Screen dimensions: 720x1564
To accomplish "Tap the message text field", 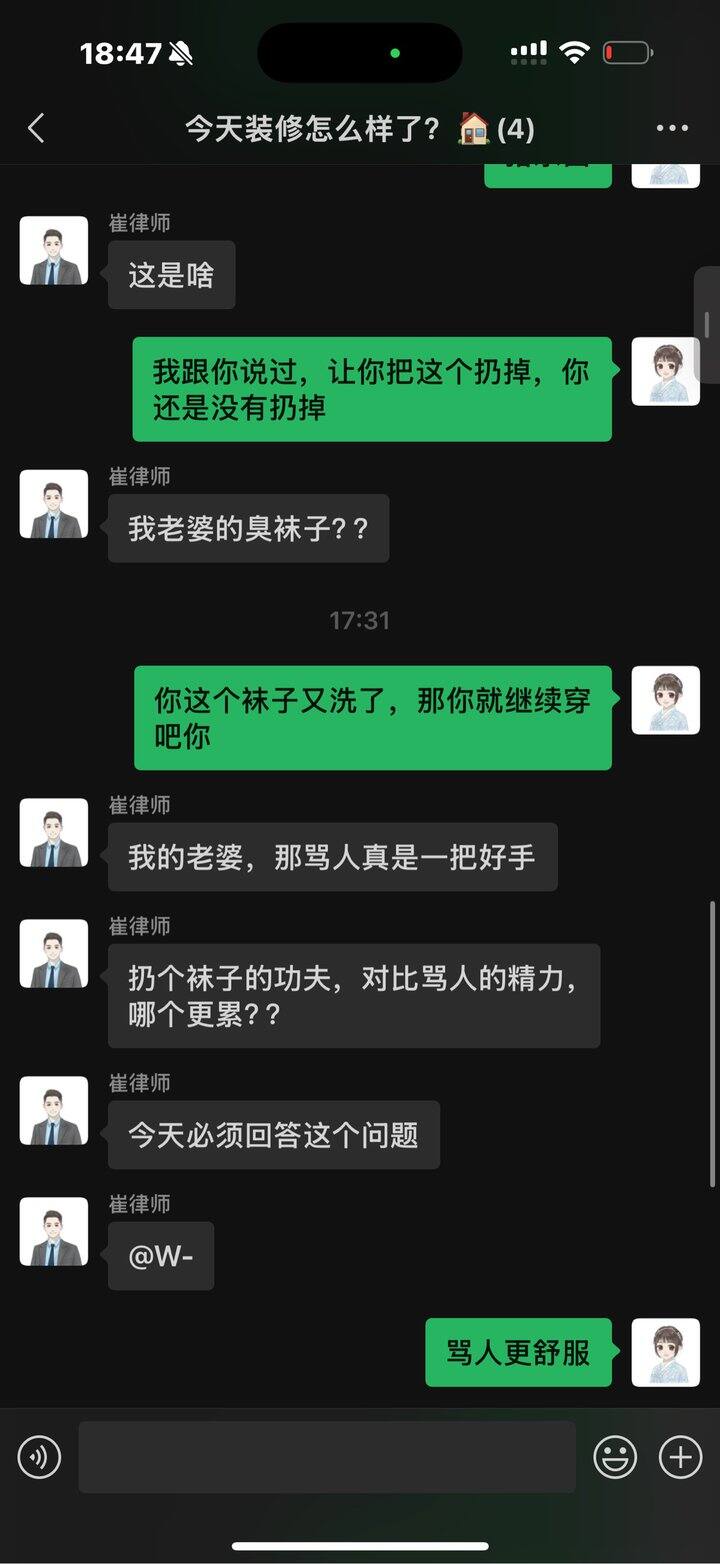I will coord(327,1457).
